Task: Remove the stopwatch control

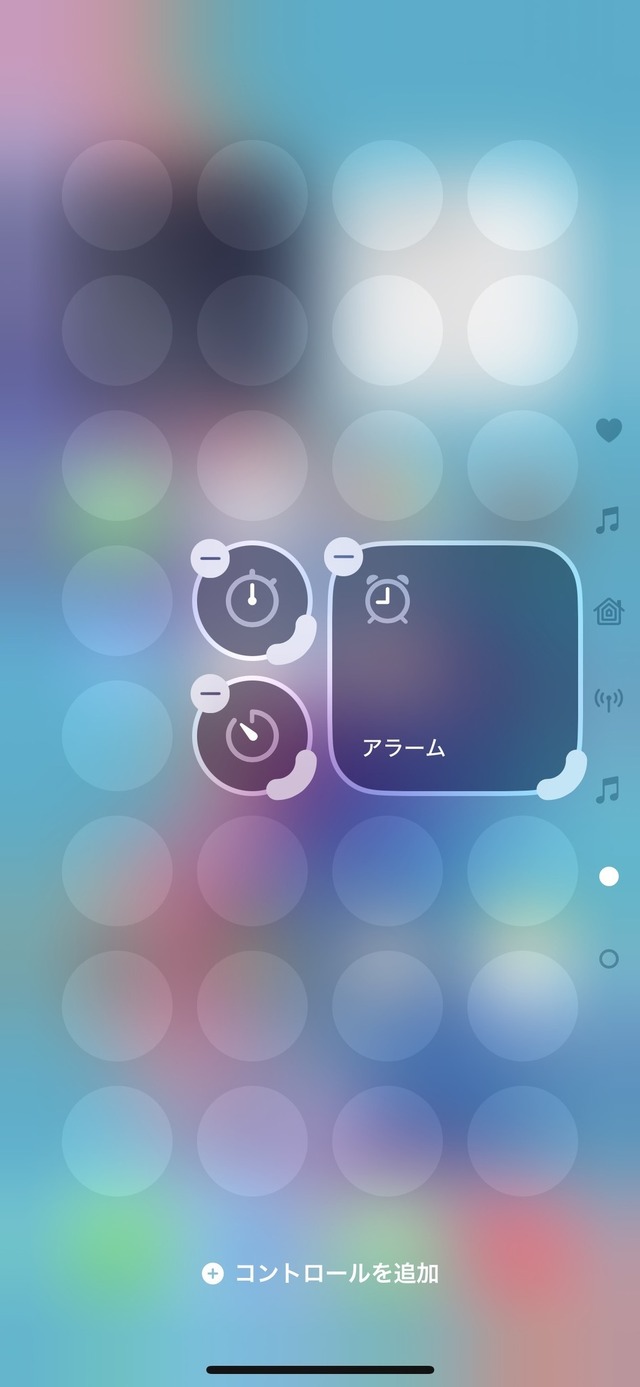Action: point(210,556)
